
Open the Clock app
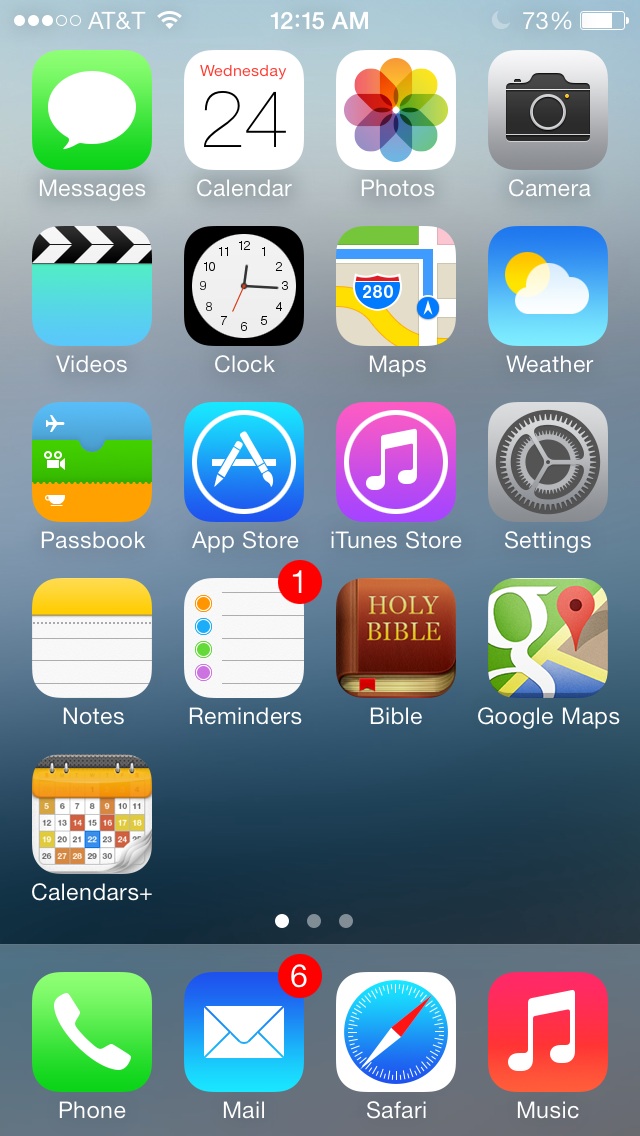point(244,286)
